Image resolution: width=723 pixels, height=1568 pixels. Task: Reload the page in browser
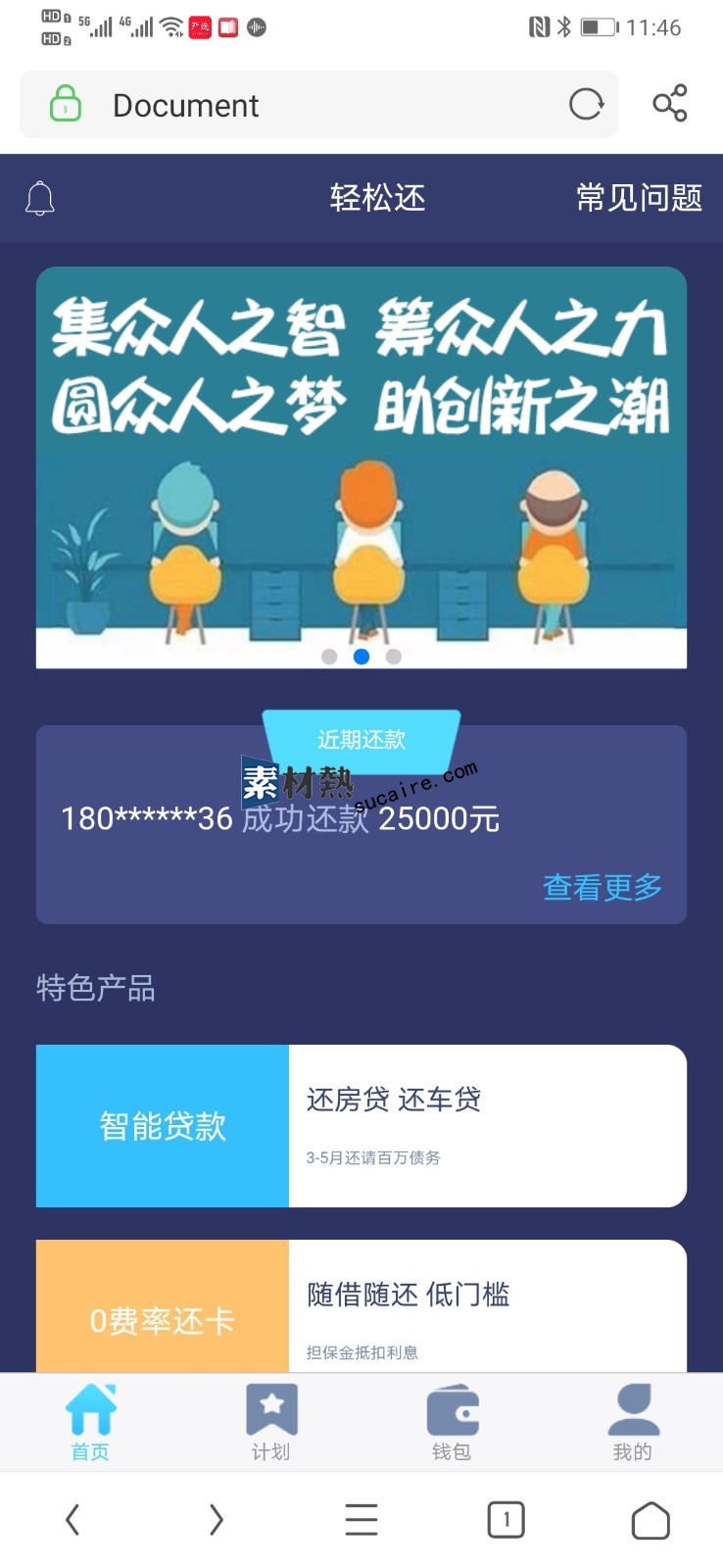pyautogui.click(x=586, y=104)
